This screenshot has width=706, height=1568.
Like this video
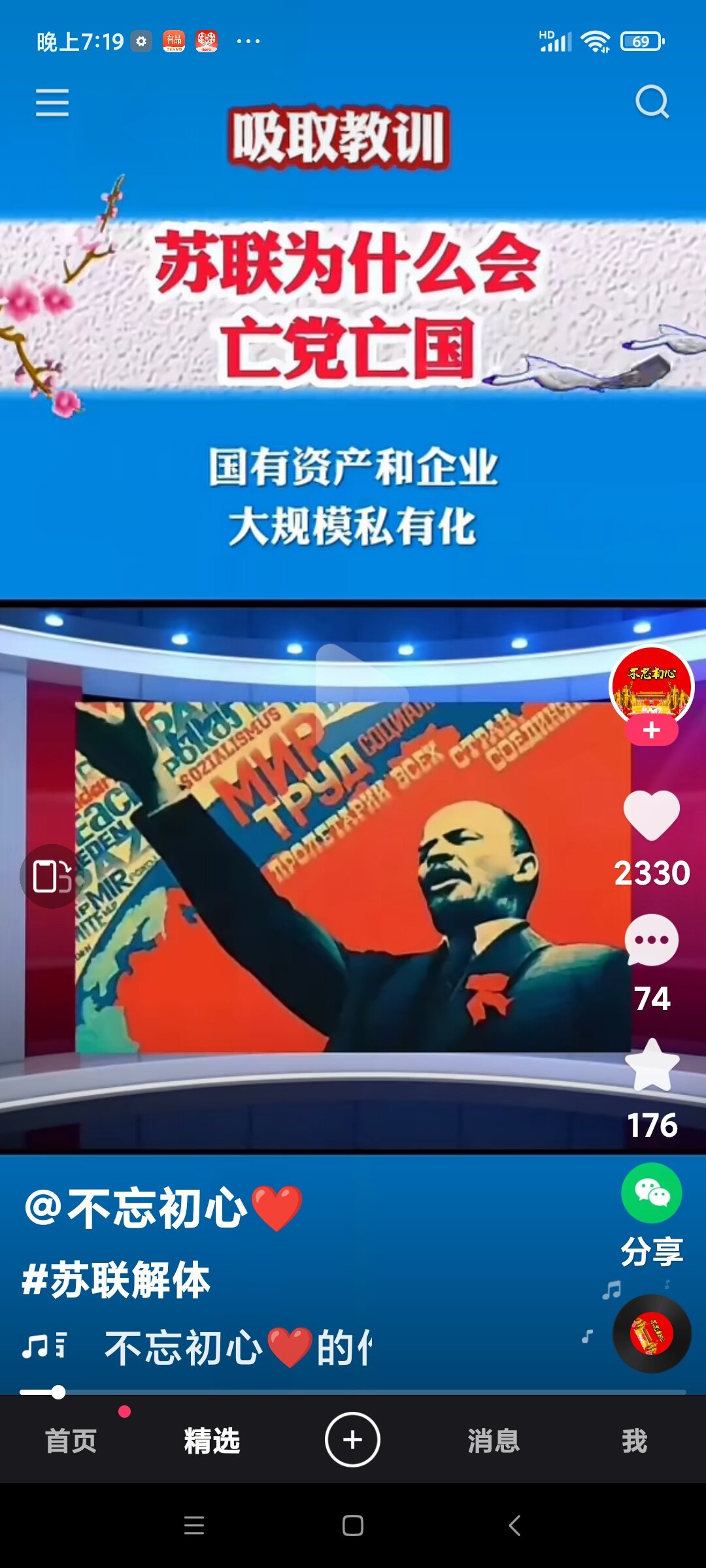[652, 815]
